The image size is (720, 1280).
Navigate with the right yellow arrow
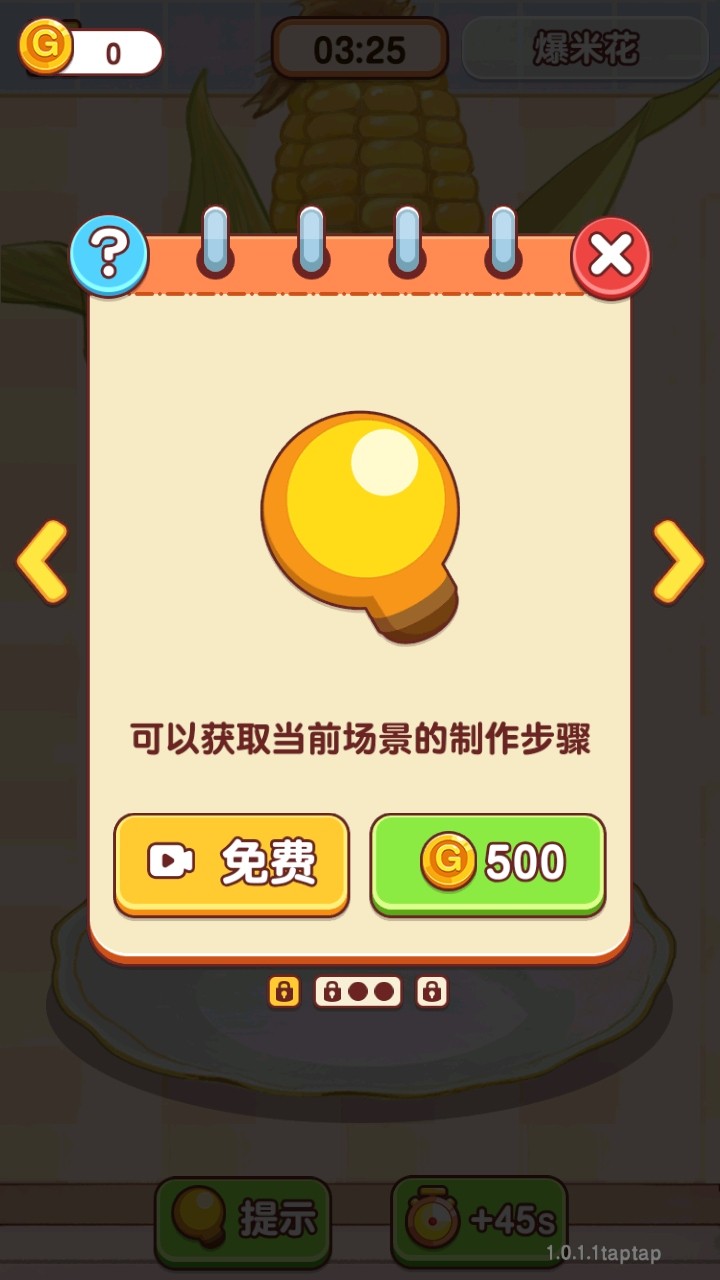679,558
